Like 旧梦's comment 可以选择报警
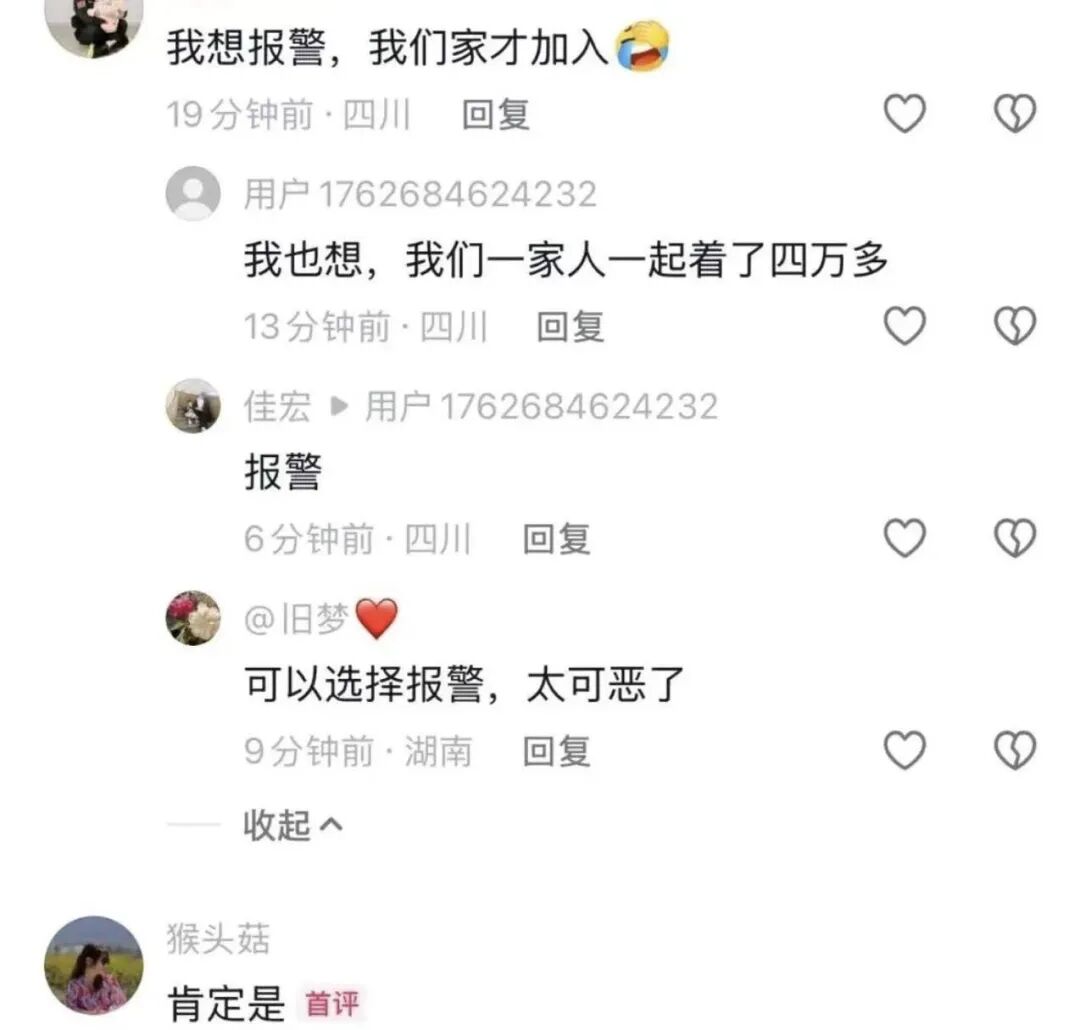This screenshot has width=1080, height=1030. tap(906, 750)
